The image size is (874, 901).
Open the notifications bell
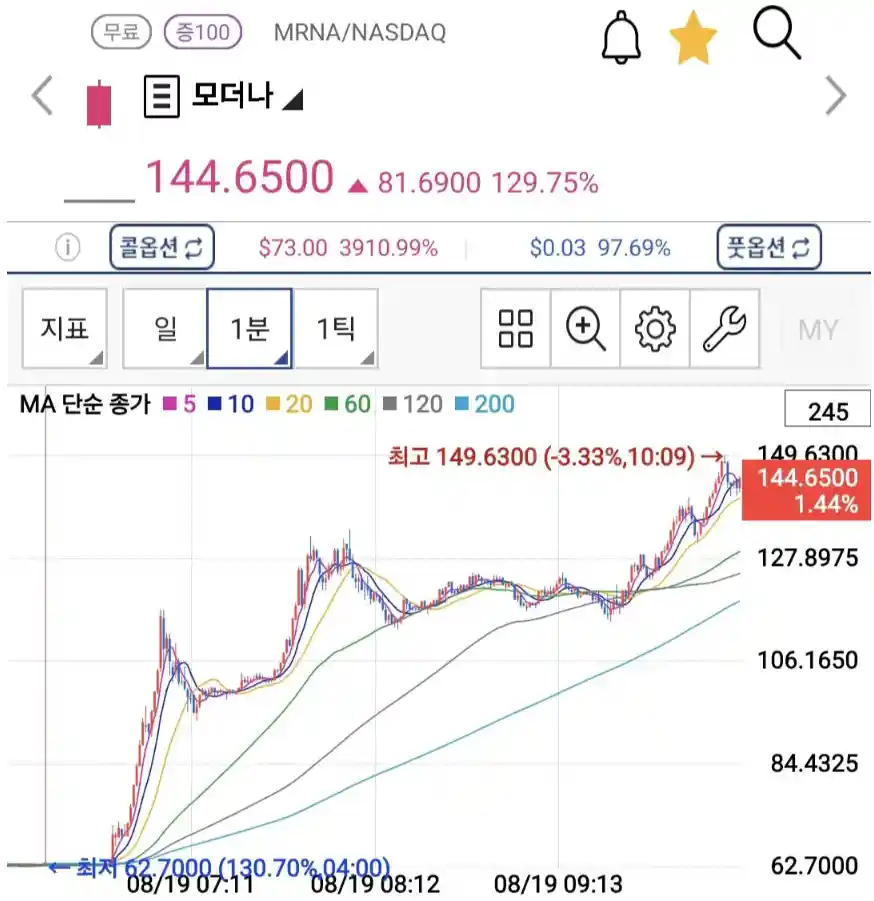(621, 37)
